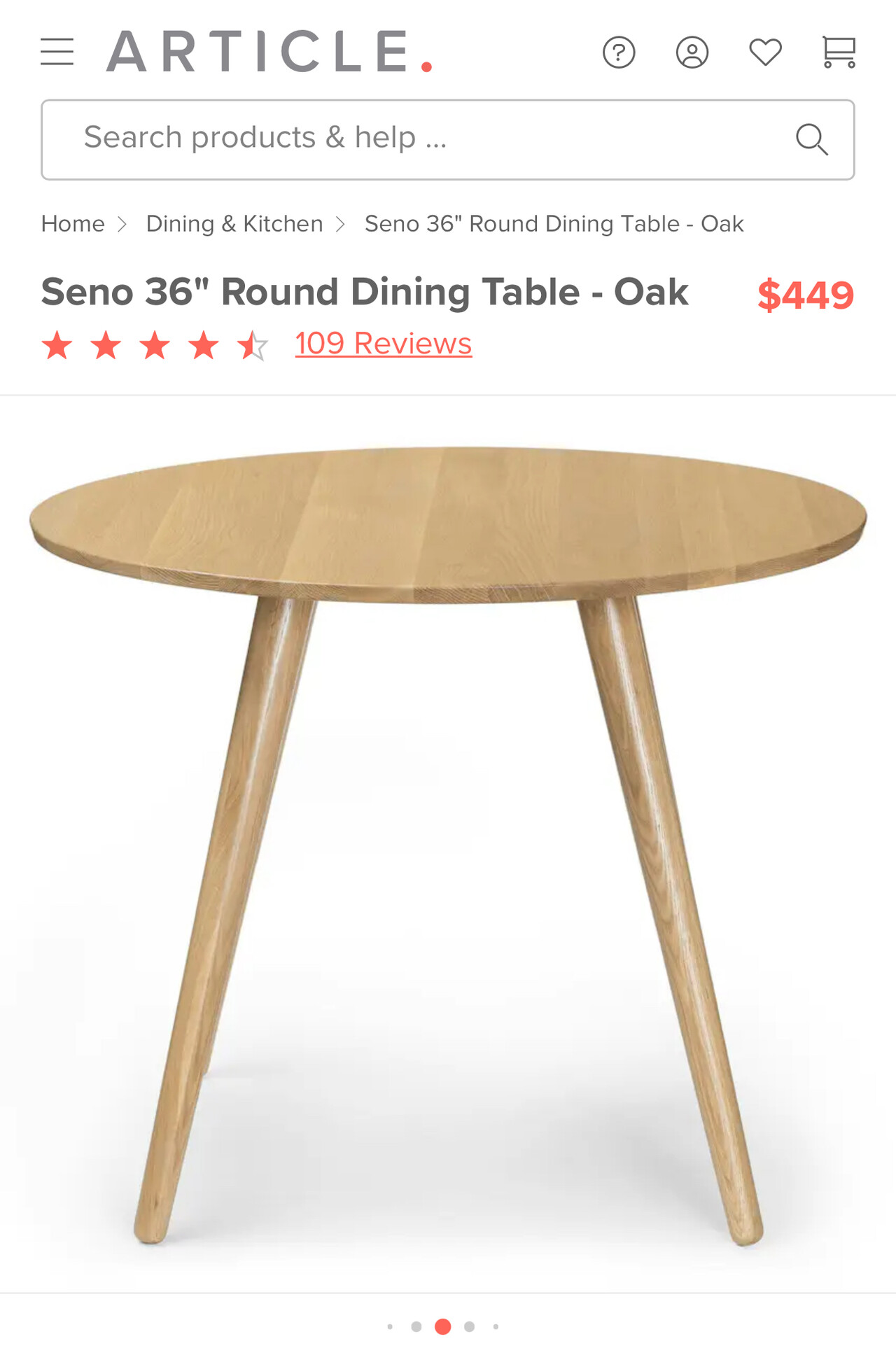Submit search with the magnifier icon
Image resolution: width=896 pixels, height=1362 pixels.
coord(811,139)
